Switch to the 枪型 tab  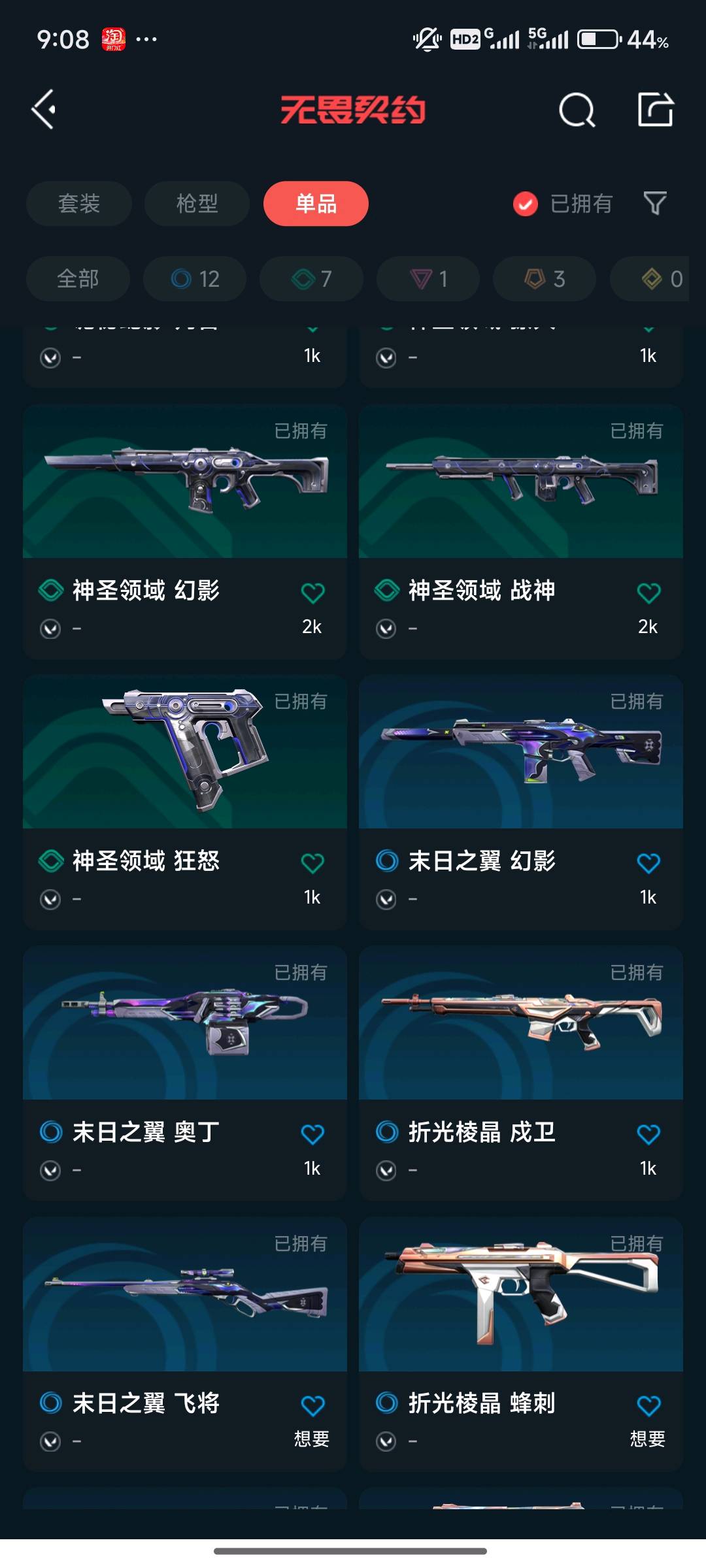197,204
